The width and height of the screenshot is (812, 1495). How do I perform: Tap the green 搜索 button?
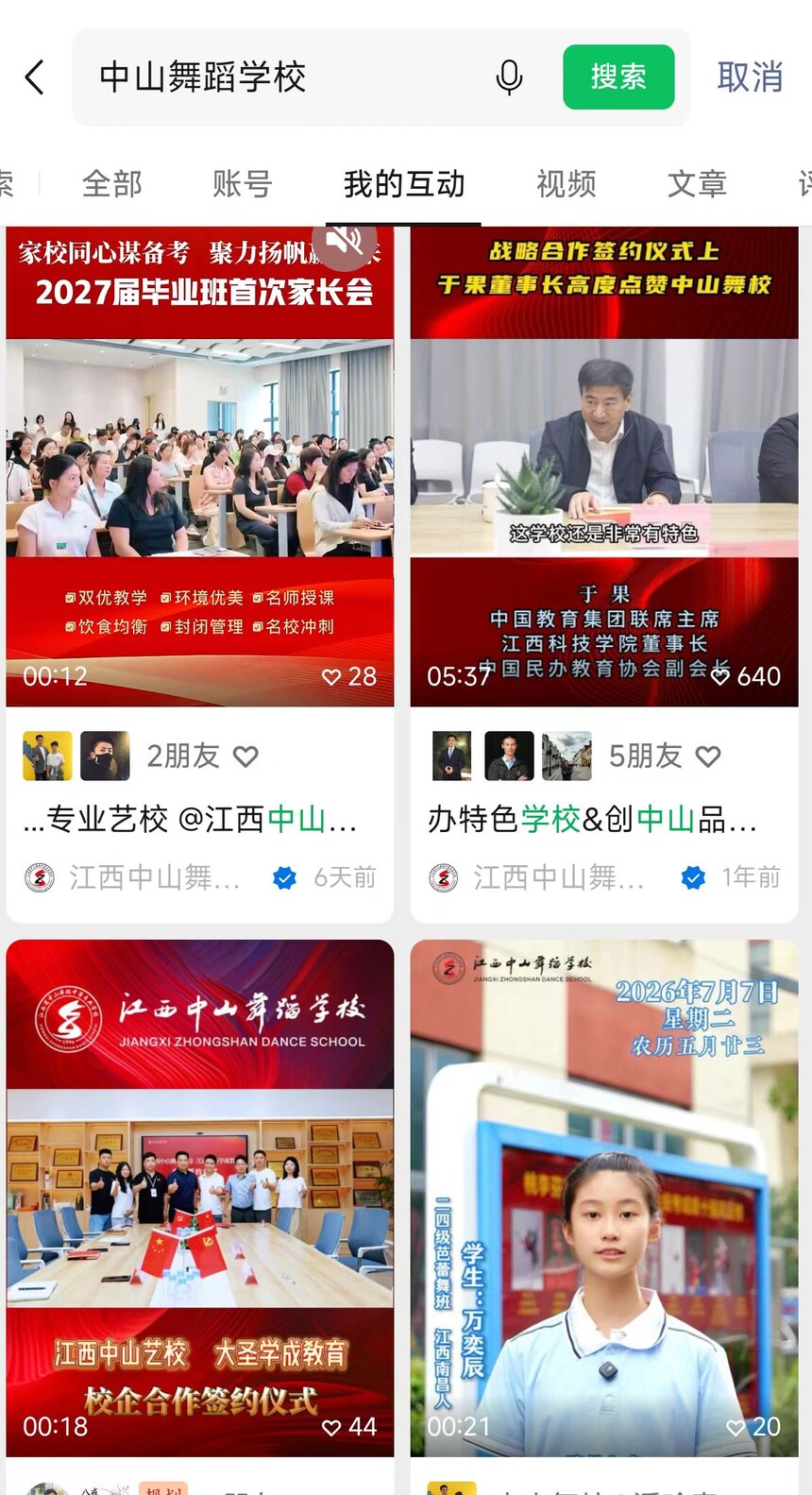tap(618, 76)
